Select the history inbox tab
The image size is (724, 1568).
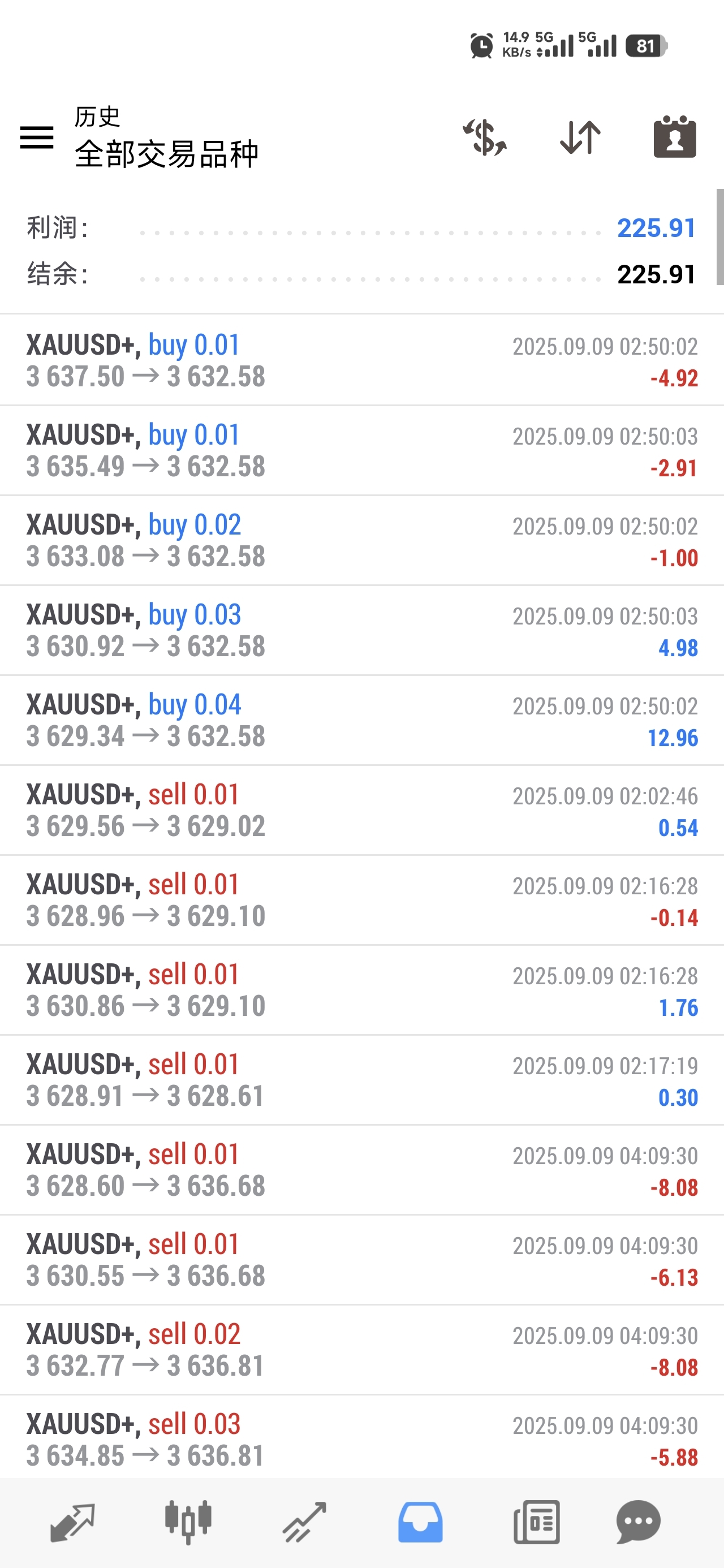click(x=420, y=1522)
